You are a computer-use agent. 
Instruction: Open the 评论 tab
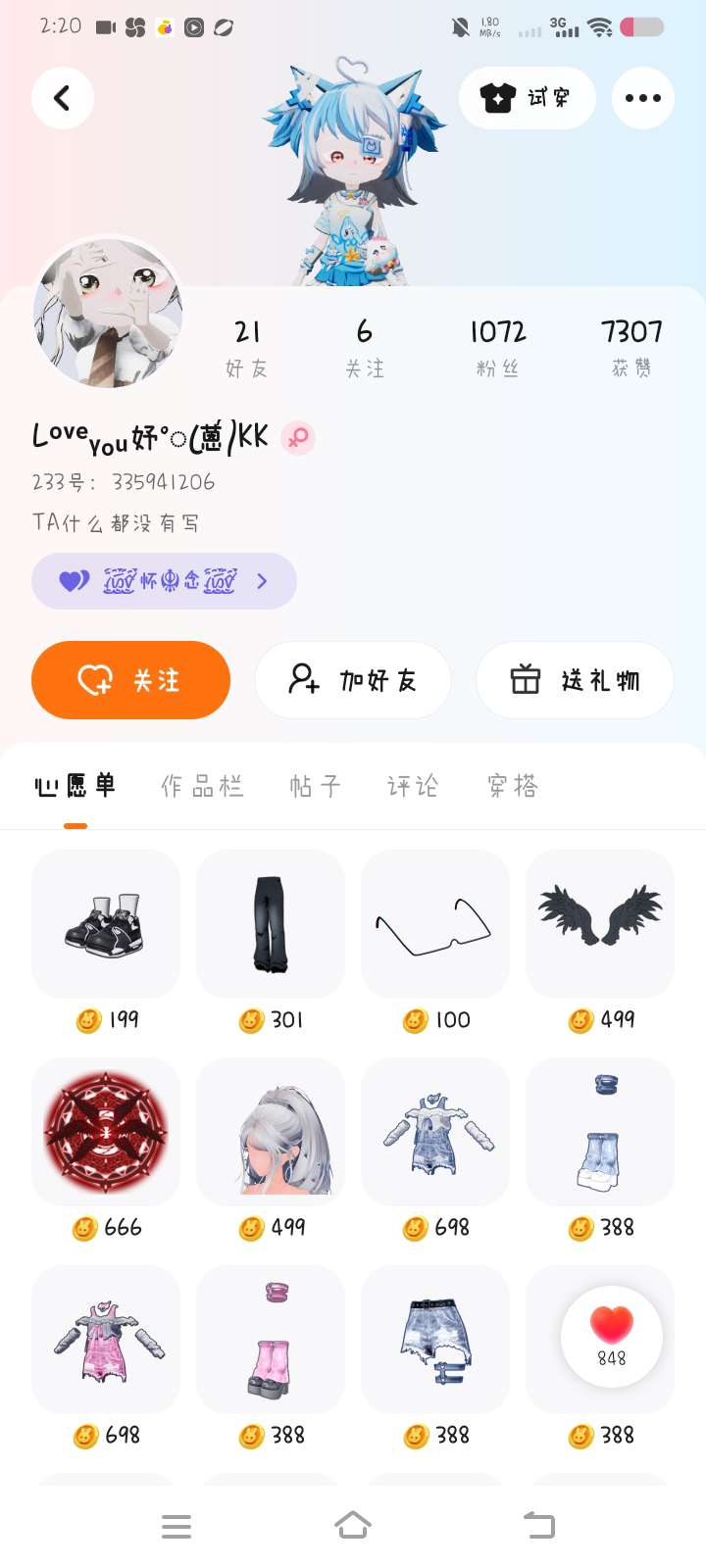click(413, 786)
